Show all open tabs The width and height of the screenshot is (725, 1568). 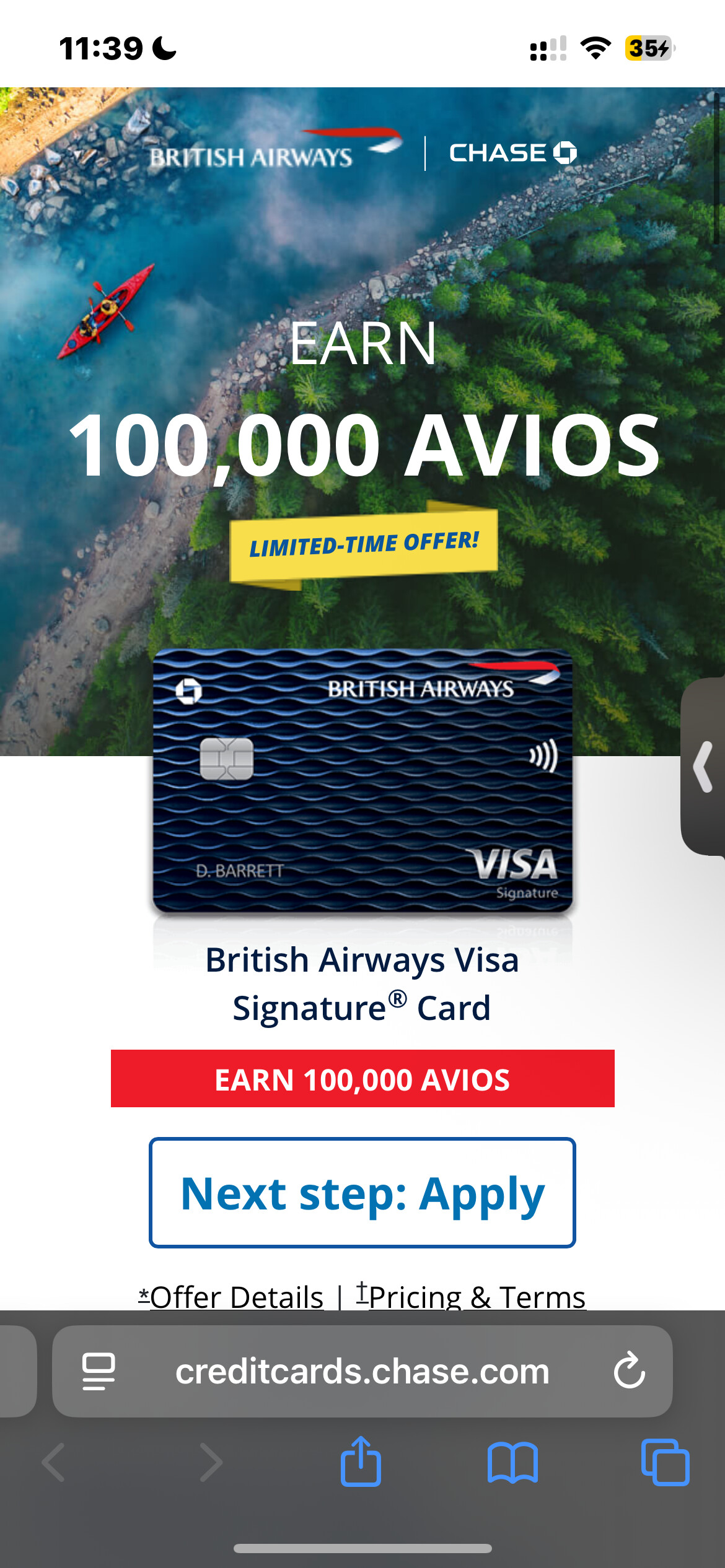point(666,1462)
